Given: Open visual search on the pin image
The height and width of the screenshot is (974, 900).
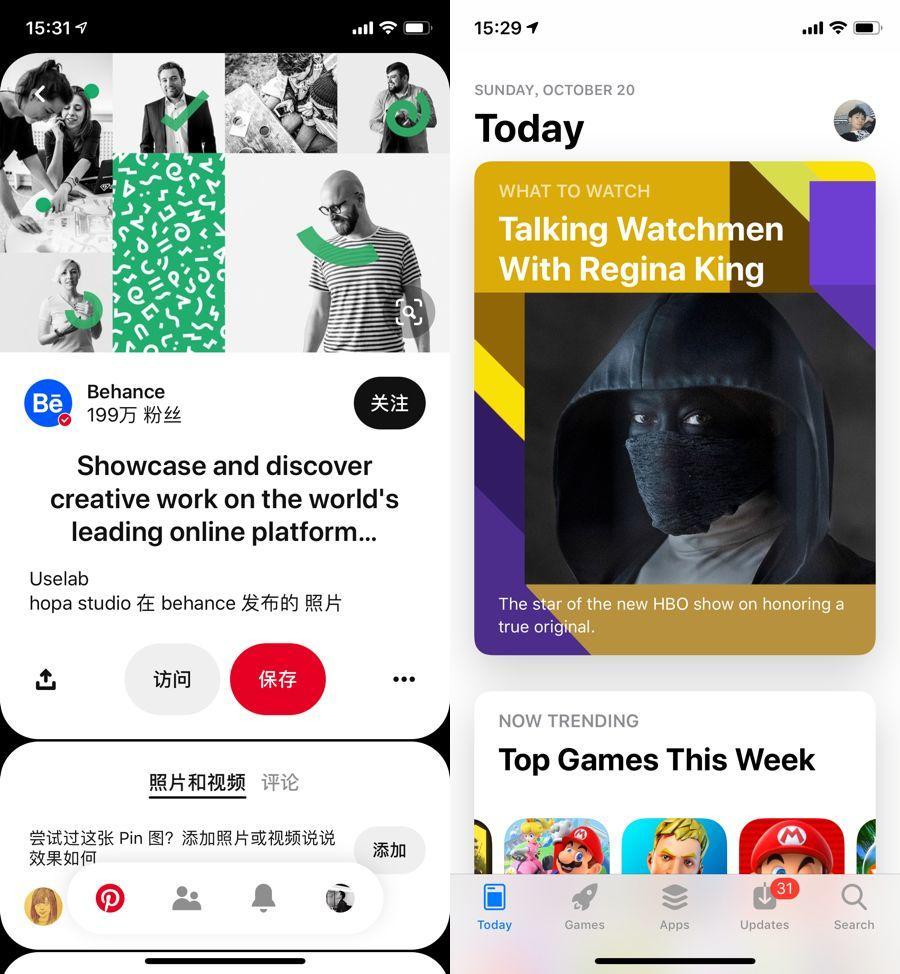Looking at the screenshot, I should (x=409, y=312).
